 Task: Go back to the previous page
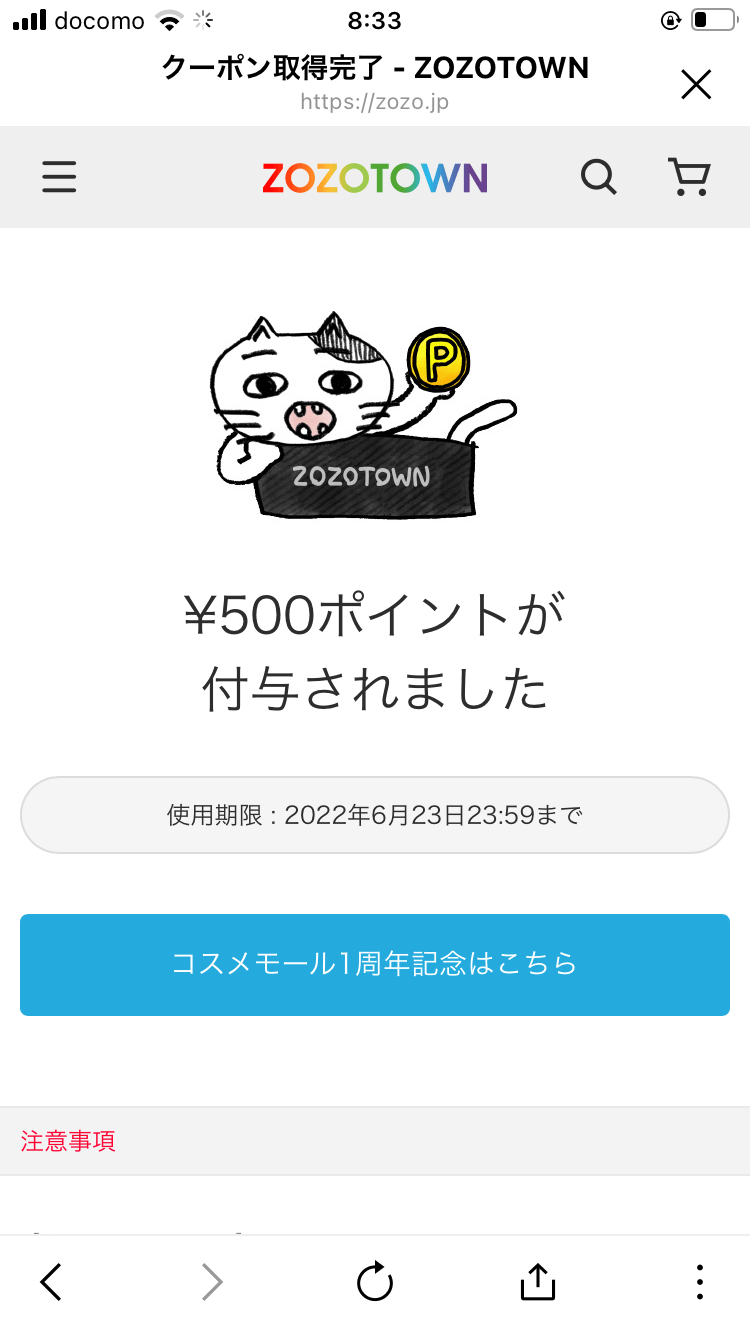point(52,1281)
